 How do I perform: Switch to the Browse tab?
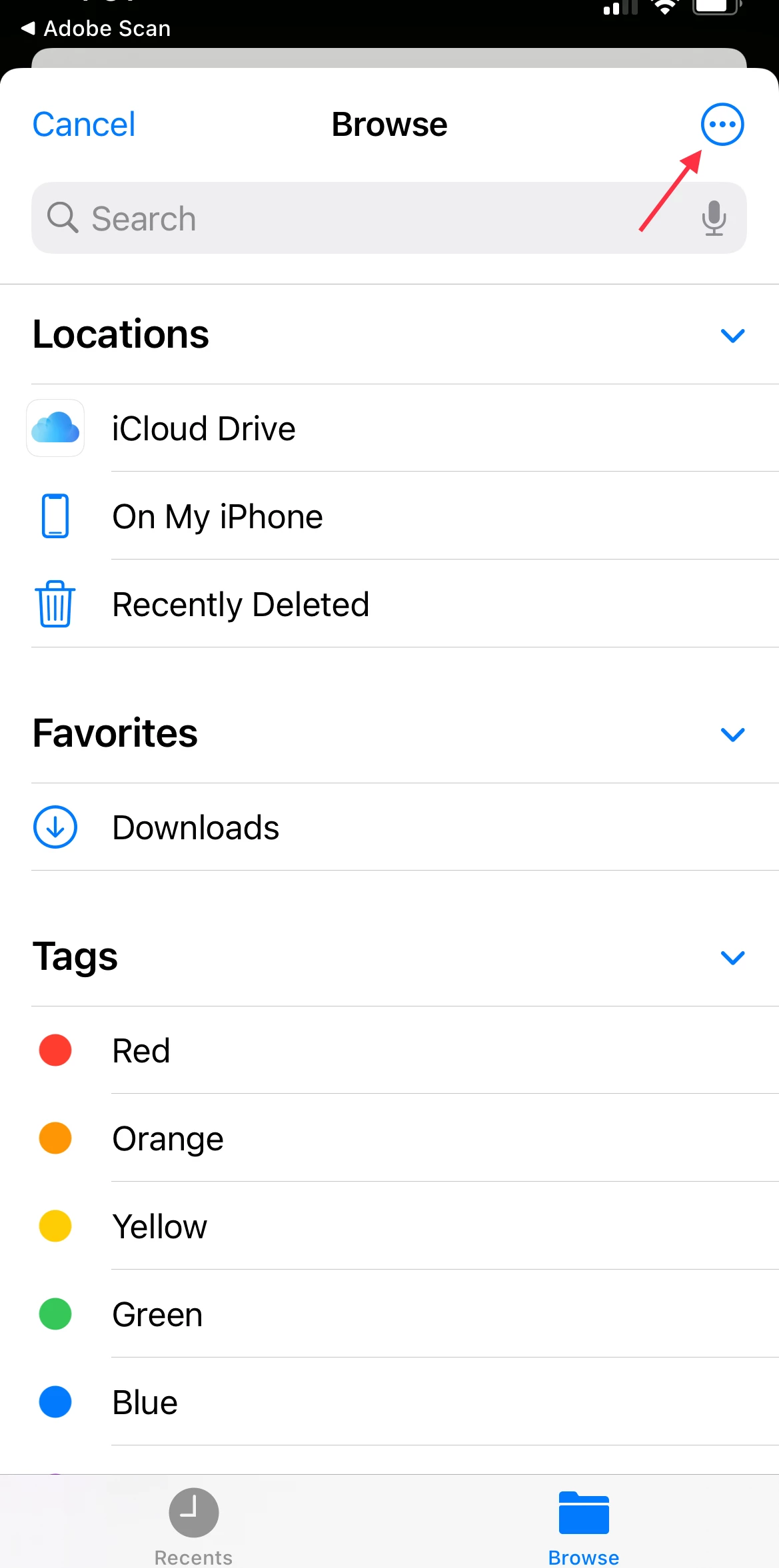coord(583,1524)
